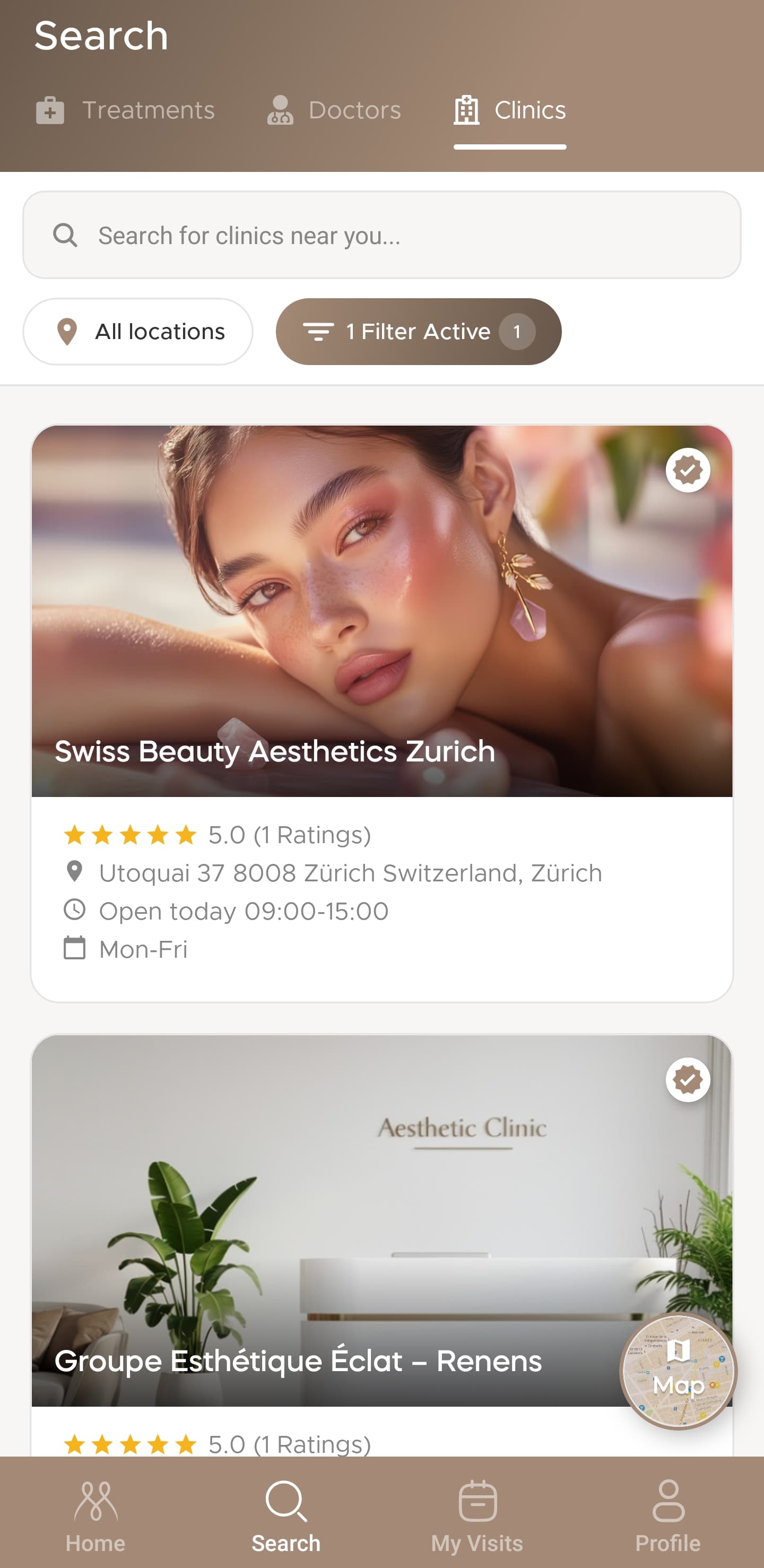Open the All locations picker
This screenshot has width=764, height=1568.
click(x=137, y=332)
